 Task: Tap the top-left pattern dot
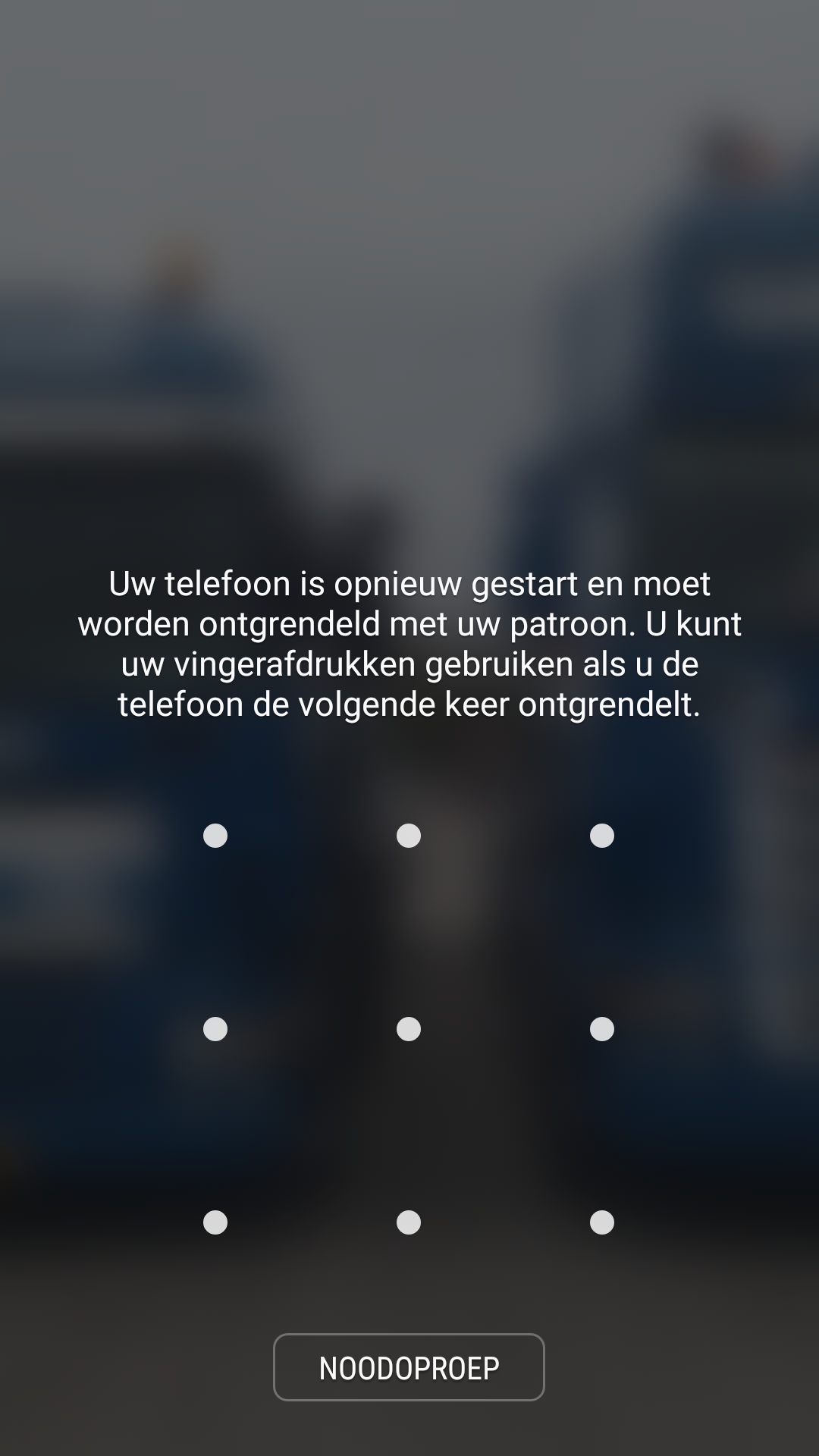pyautogui.click(x=215, y=836)
